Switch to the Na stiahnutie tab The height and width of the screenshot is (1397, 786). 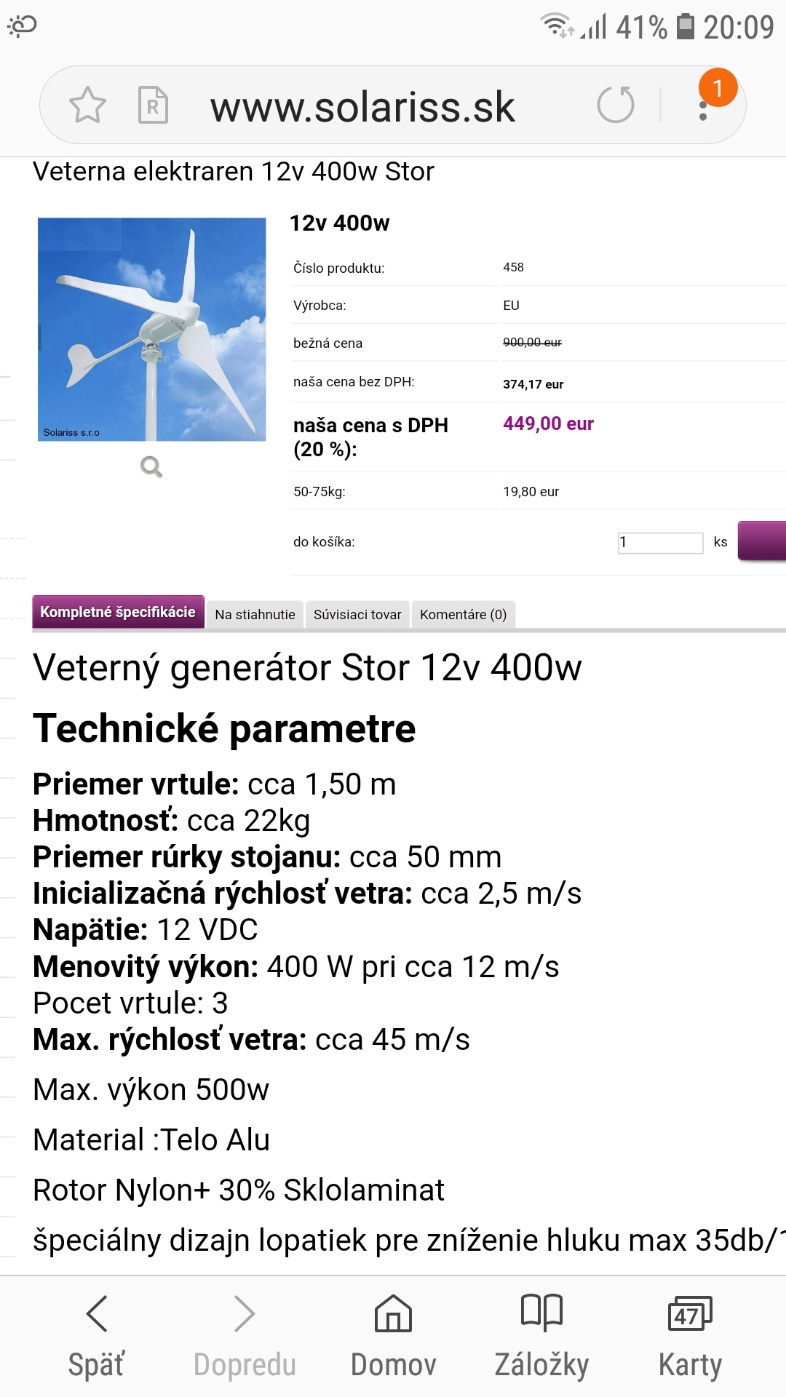[255, 615]
